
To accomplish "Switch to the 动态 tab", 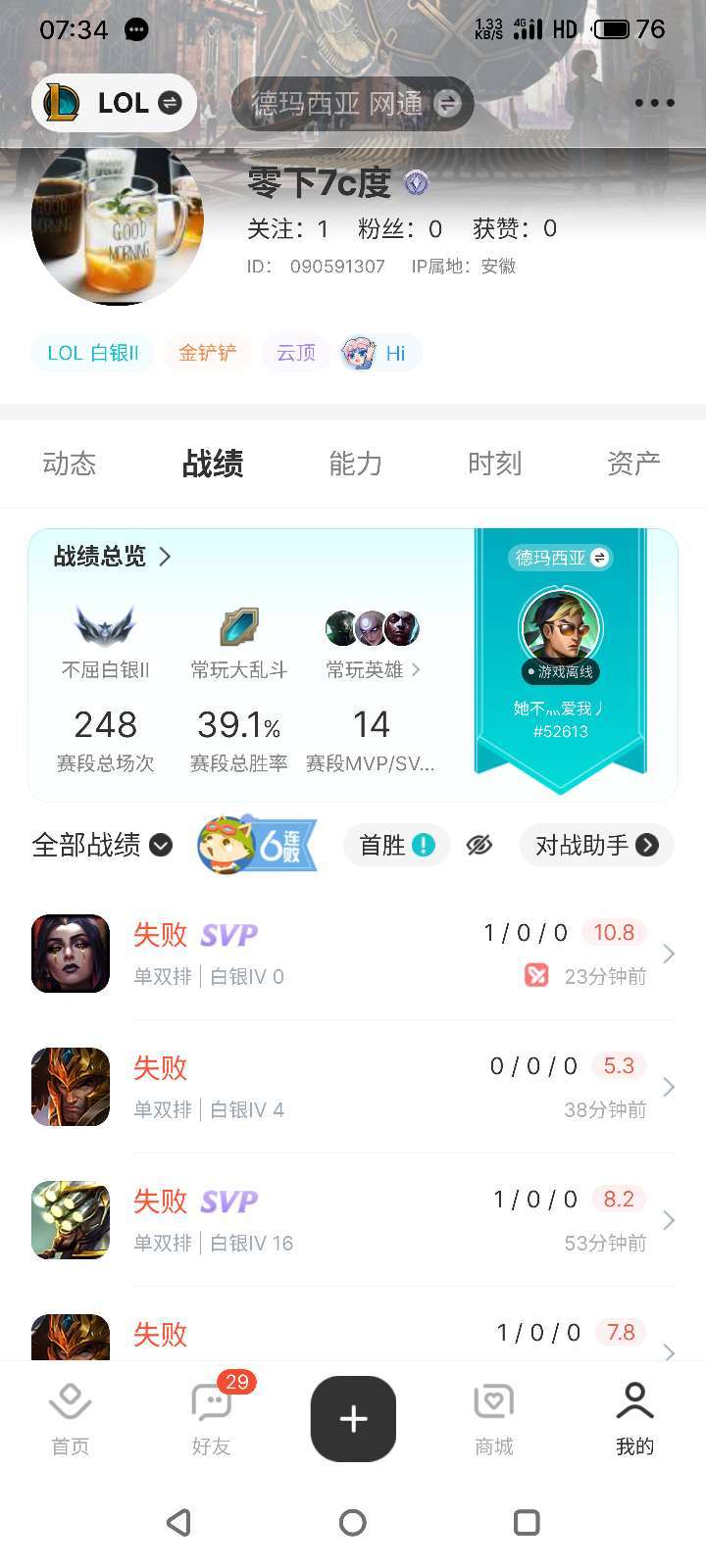I will (x=69, y=464).
